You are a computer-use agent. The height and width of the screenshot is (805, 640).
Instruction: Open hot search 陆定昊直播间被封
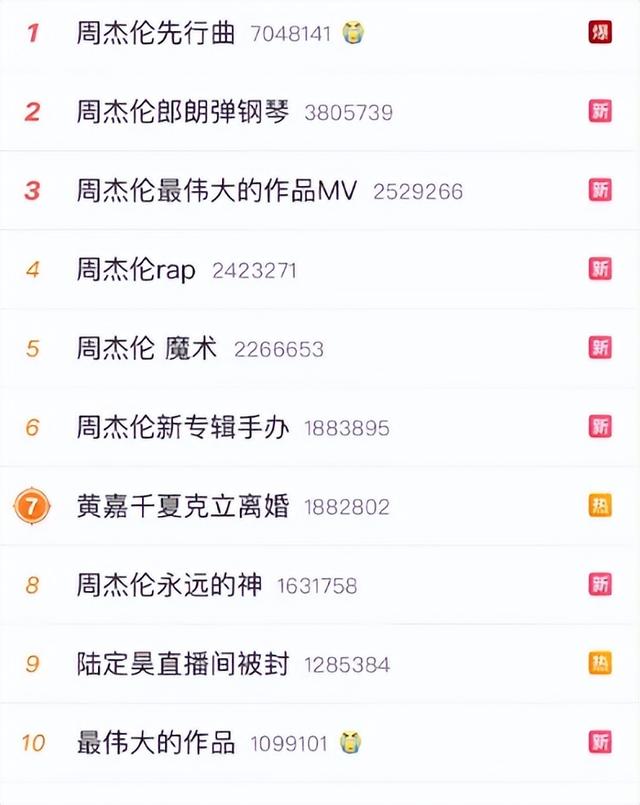click(182, 664)
